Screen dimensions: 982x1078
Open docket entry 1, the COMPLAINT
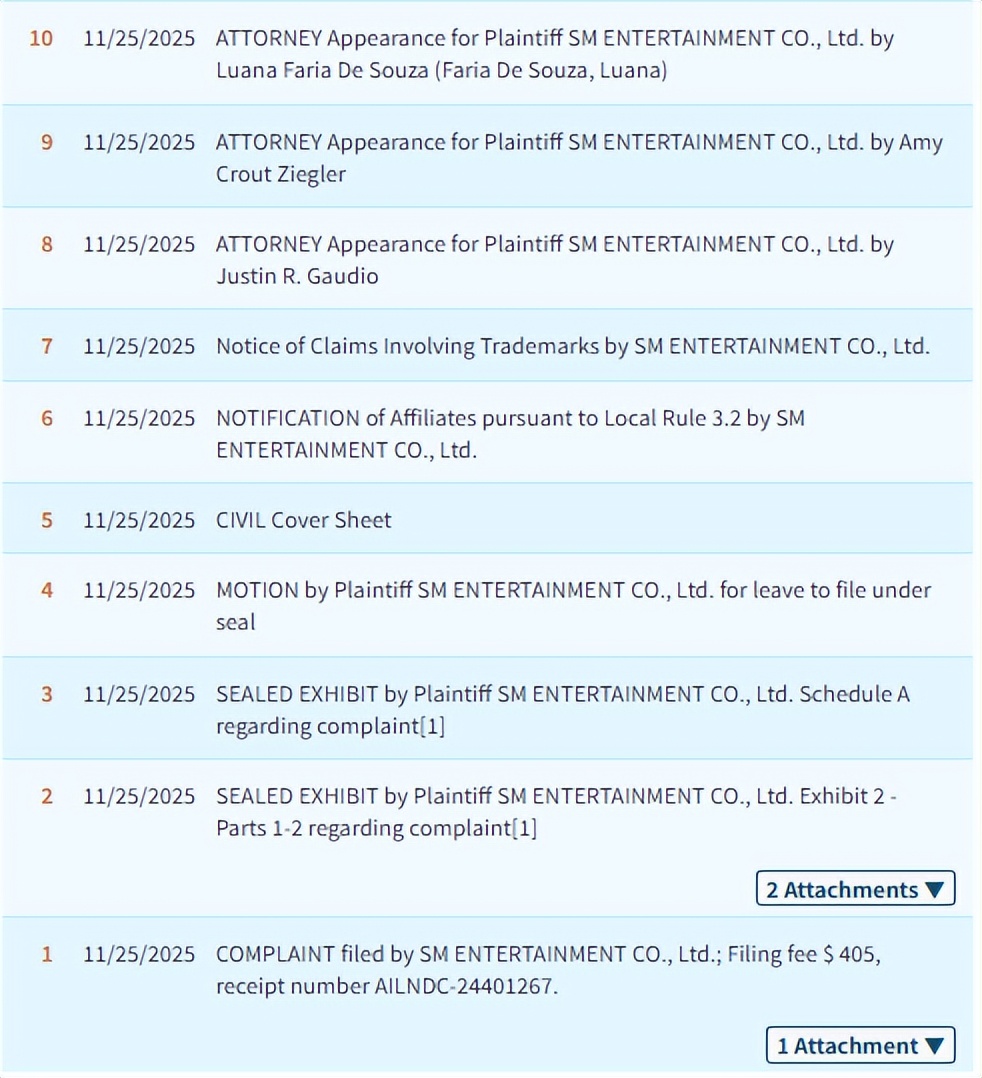click(47, 955)
